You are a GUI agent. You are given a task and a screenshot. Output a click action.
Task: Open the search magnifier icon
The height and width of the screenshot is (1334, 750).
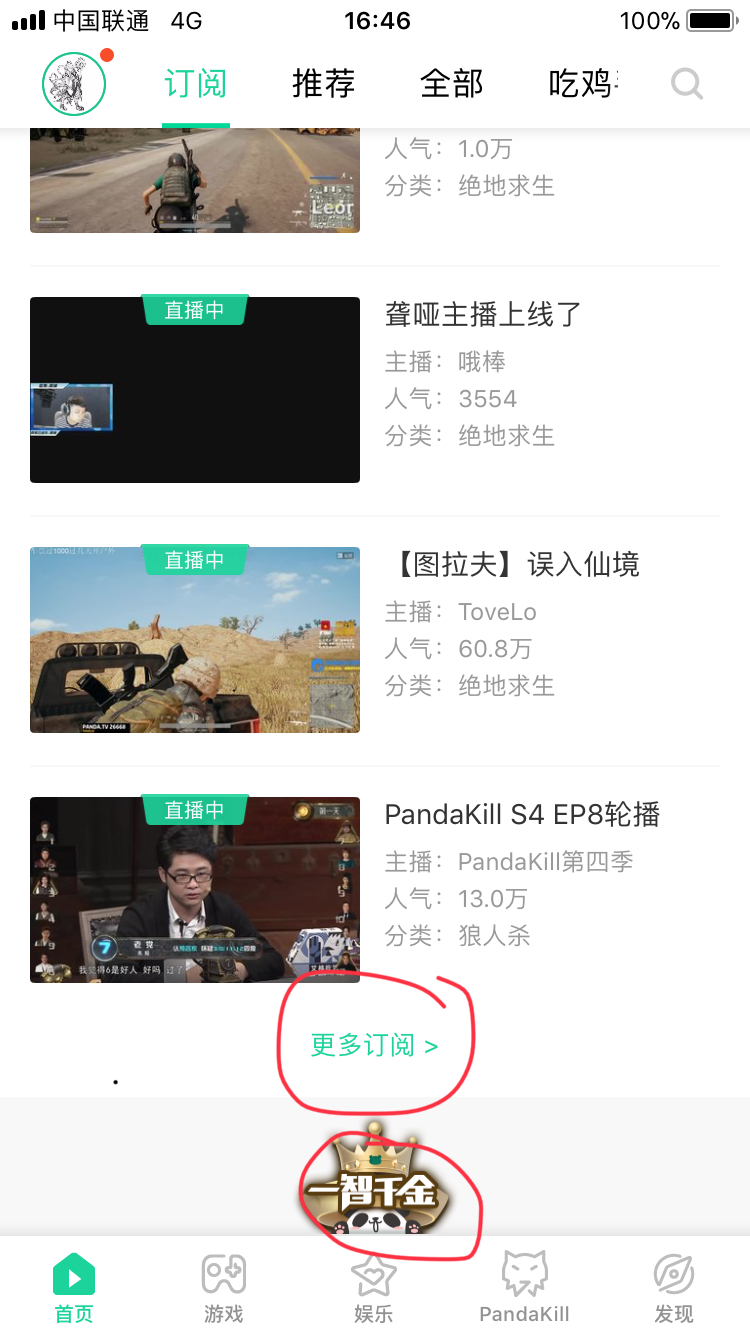(x=687, y=84)
